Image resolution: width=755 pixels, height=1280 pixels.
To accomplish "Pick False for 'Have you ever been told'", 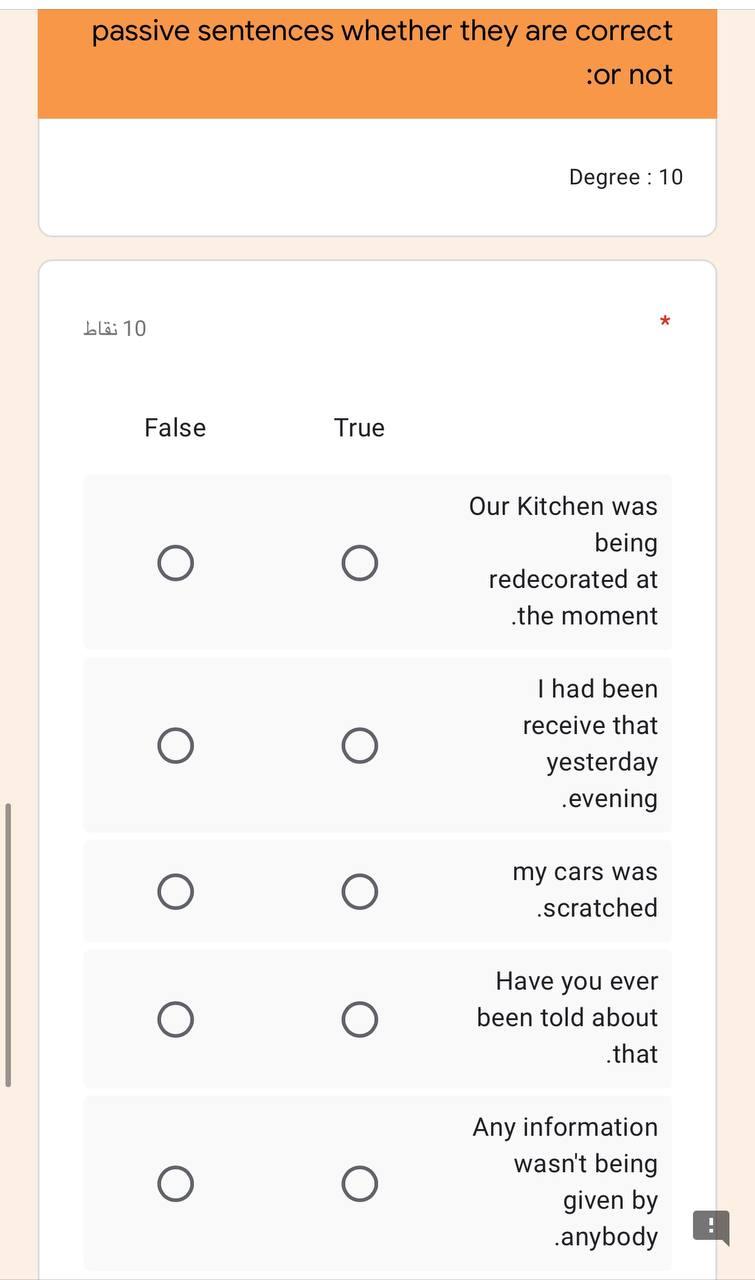I will [x=175, y=1019].
